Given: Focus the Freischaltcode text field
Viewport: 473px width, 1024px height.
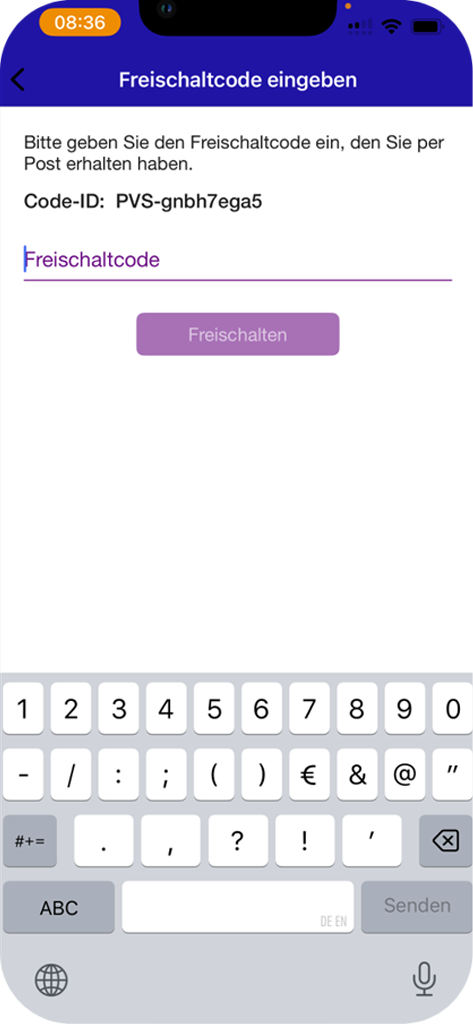Looking at the screenshot, I should pos(238,261).
